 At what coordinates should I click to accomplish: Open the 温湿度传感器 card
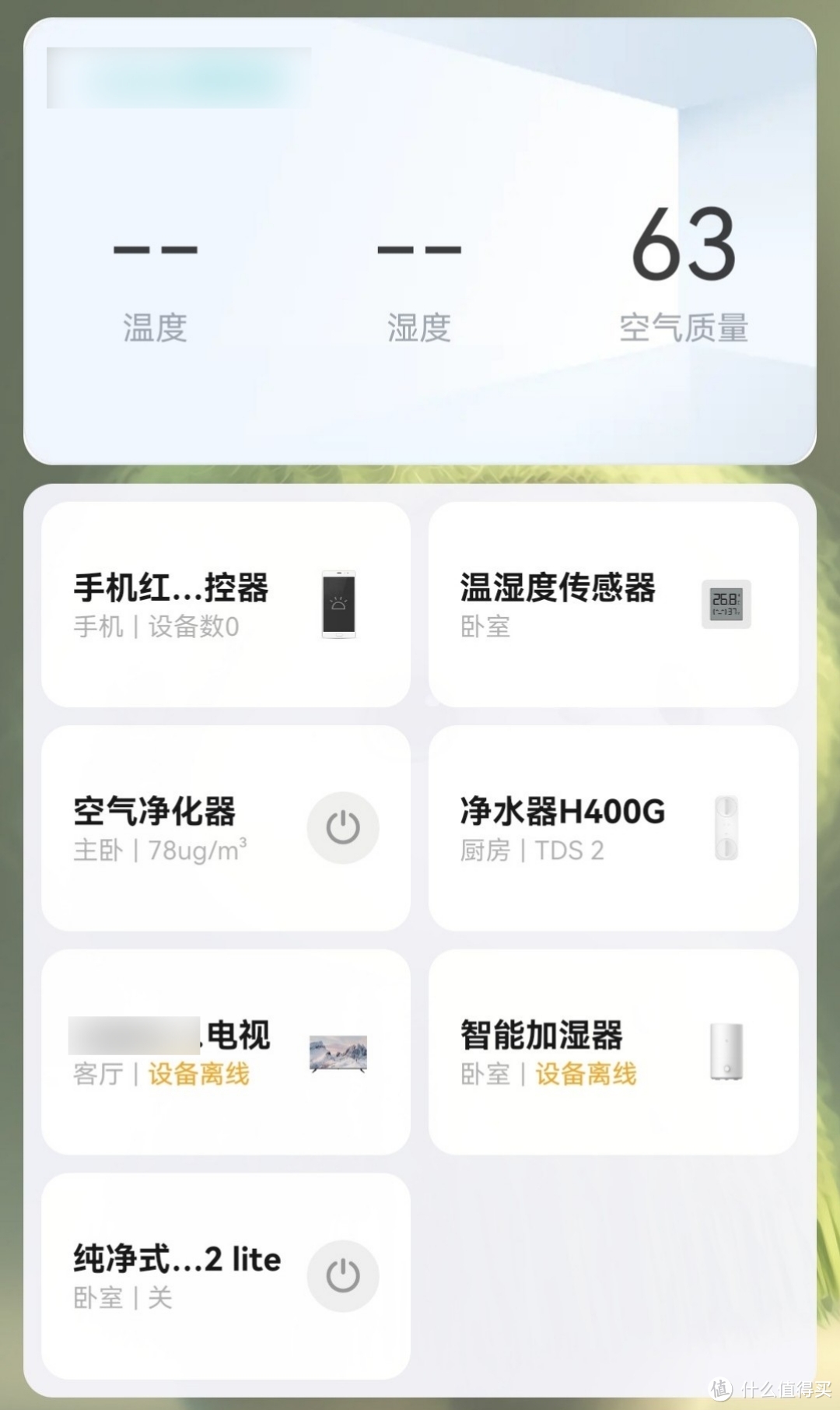click(557, 604)
